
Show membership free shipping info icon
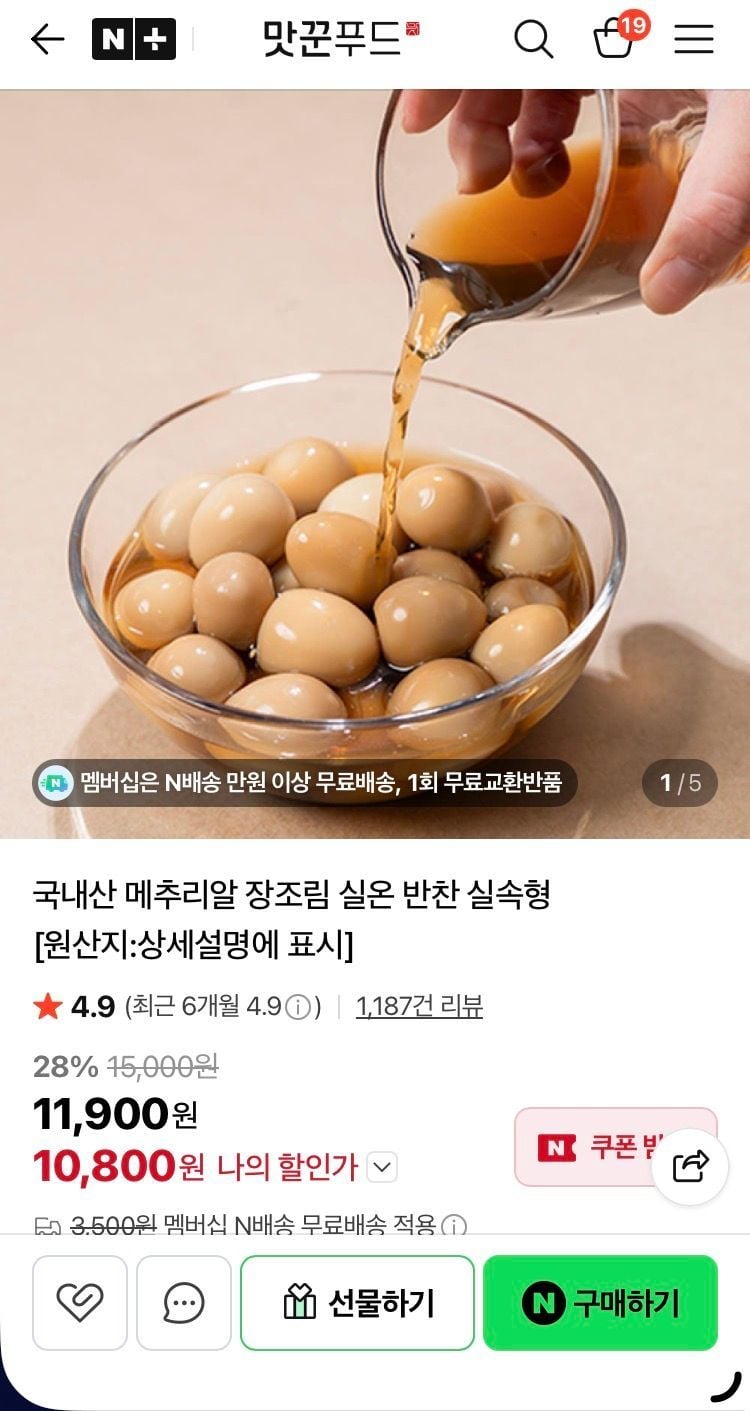454,1224
